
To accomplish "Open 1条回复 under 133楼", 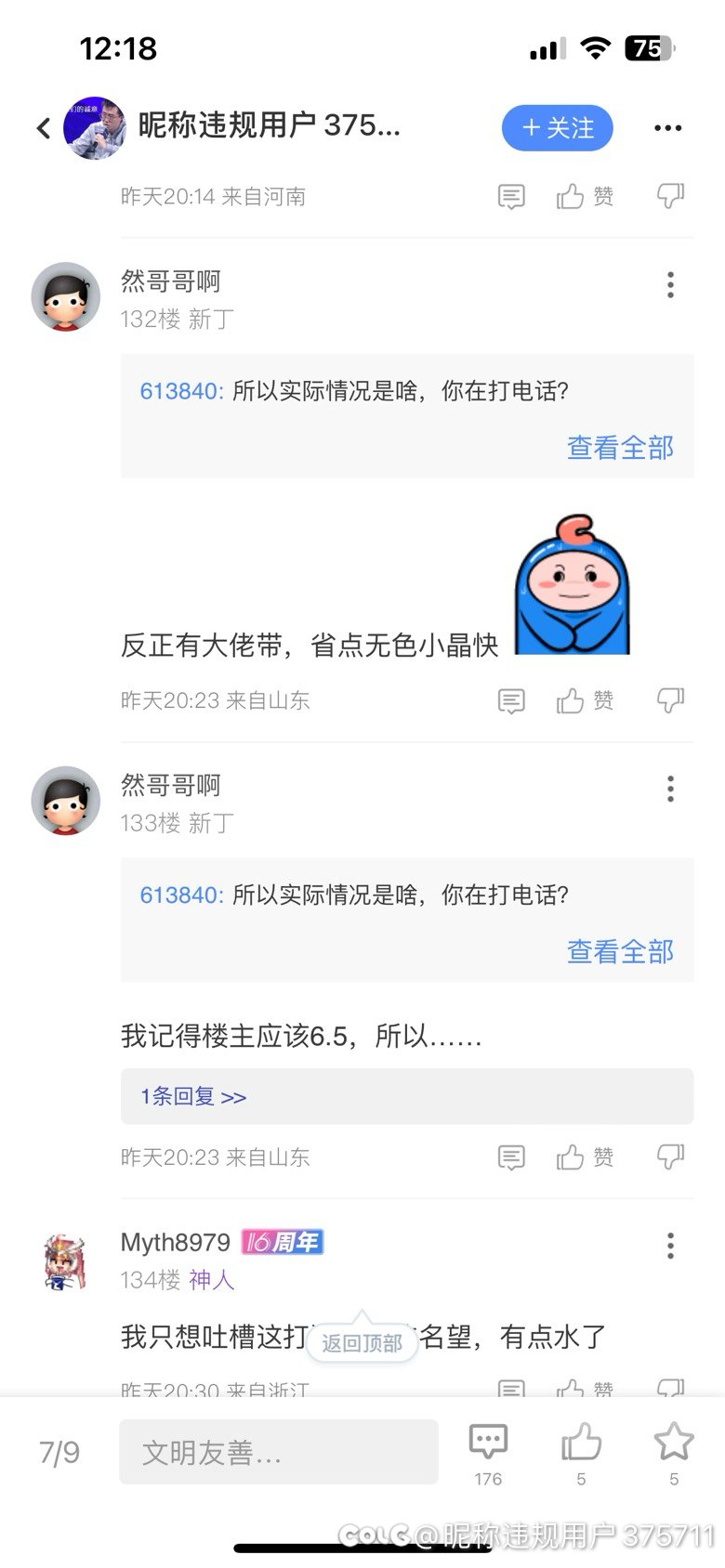I will tap(193, 1096).
